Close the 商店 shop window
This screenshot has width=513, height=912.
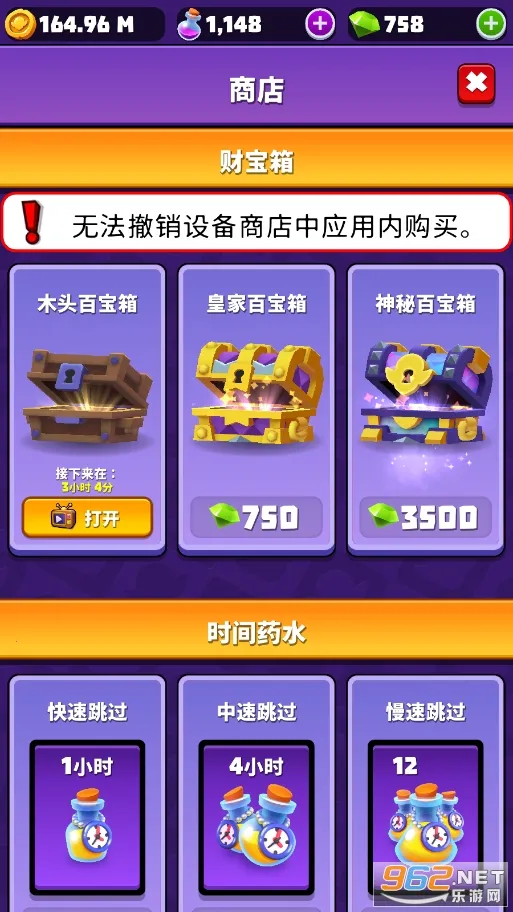coord(476,85)
